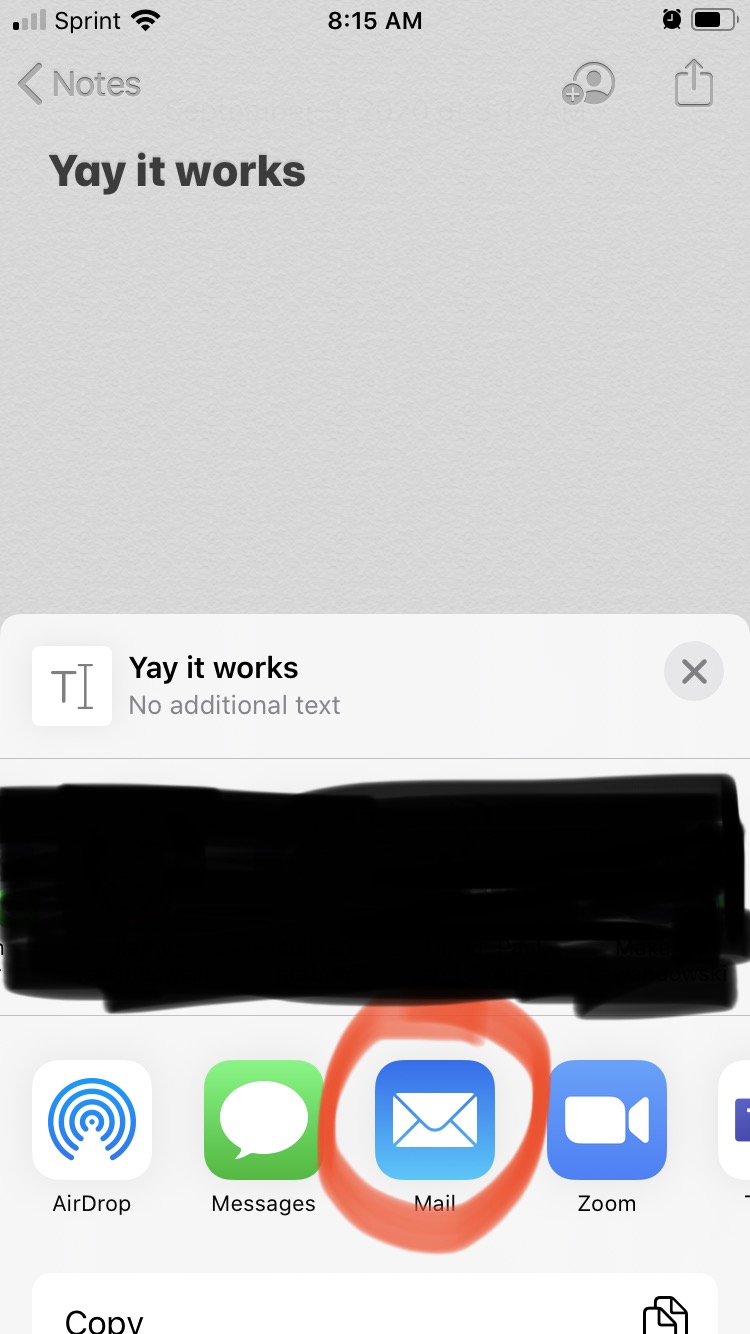Share the note to Zoom
The image size is (750, 1334).
click(607, 1120)
